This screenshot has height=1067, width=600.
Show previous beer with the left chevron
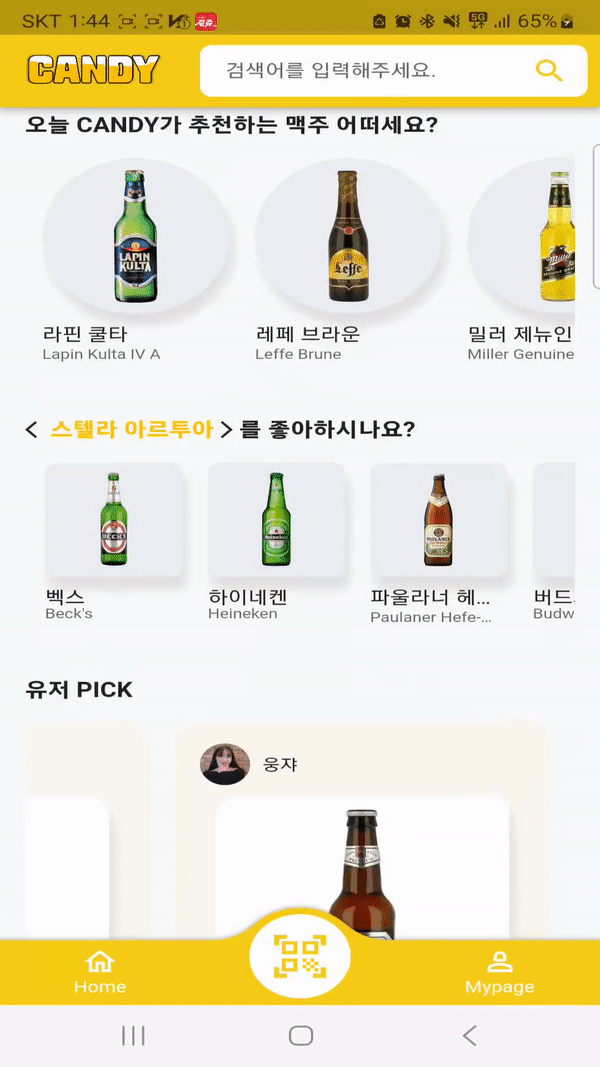pos(32,430)
